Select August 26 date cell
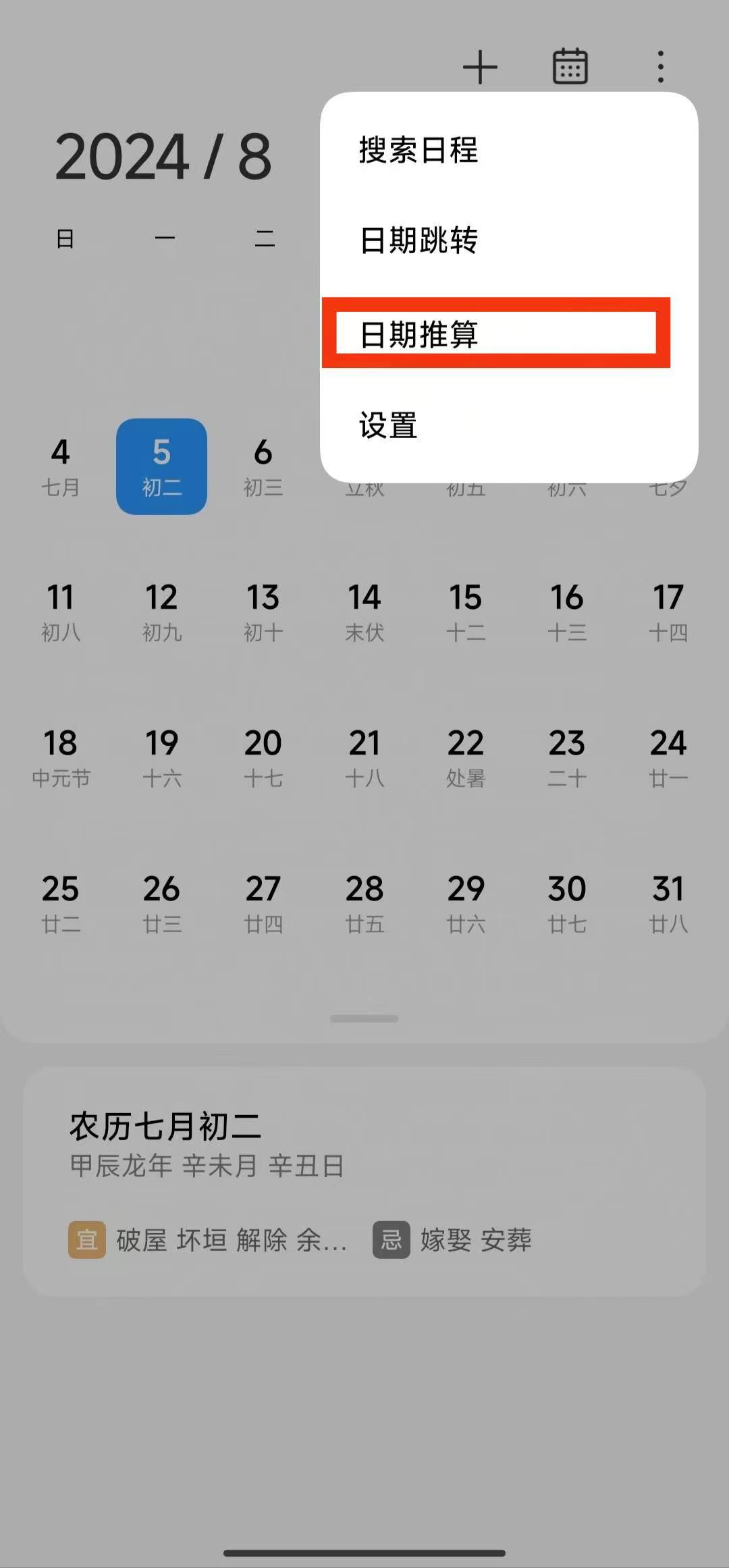The height and width of the screenshot is (1568, 729). tap(162, 904)
